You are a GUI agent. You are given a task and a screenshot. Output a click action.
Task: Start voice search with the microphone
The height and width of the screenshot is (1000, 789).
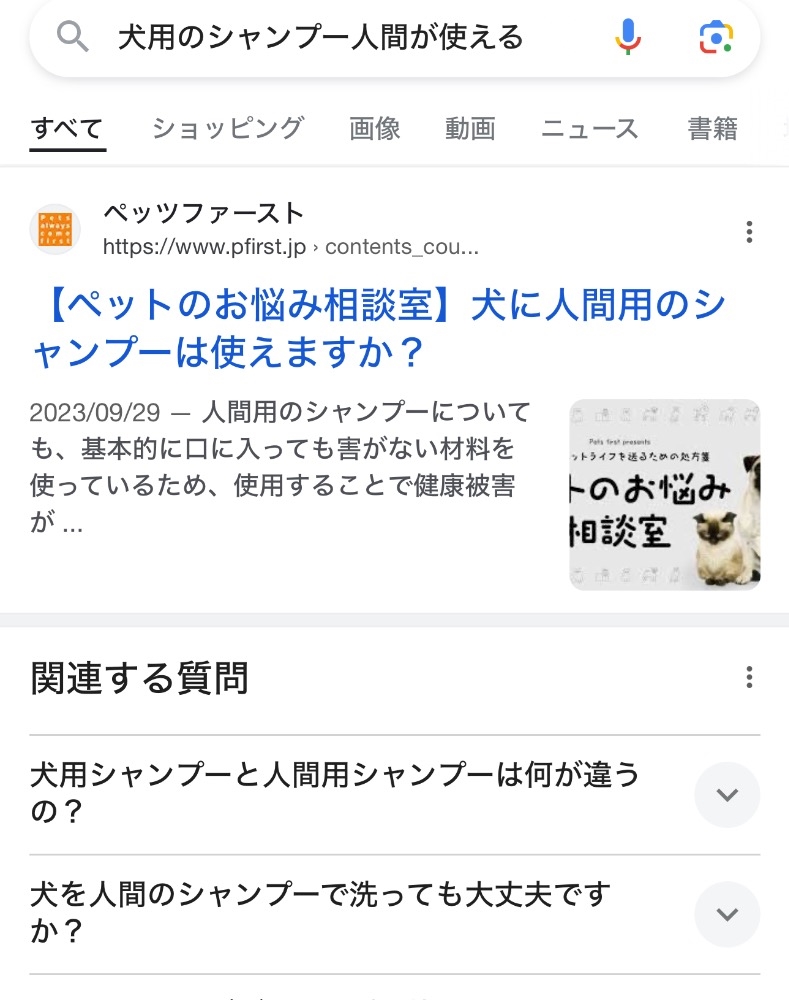(628, 37)
